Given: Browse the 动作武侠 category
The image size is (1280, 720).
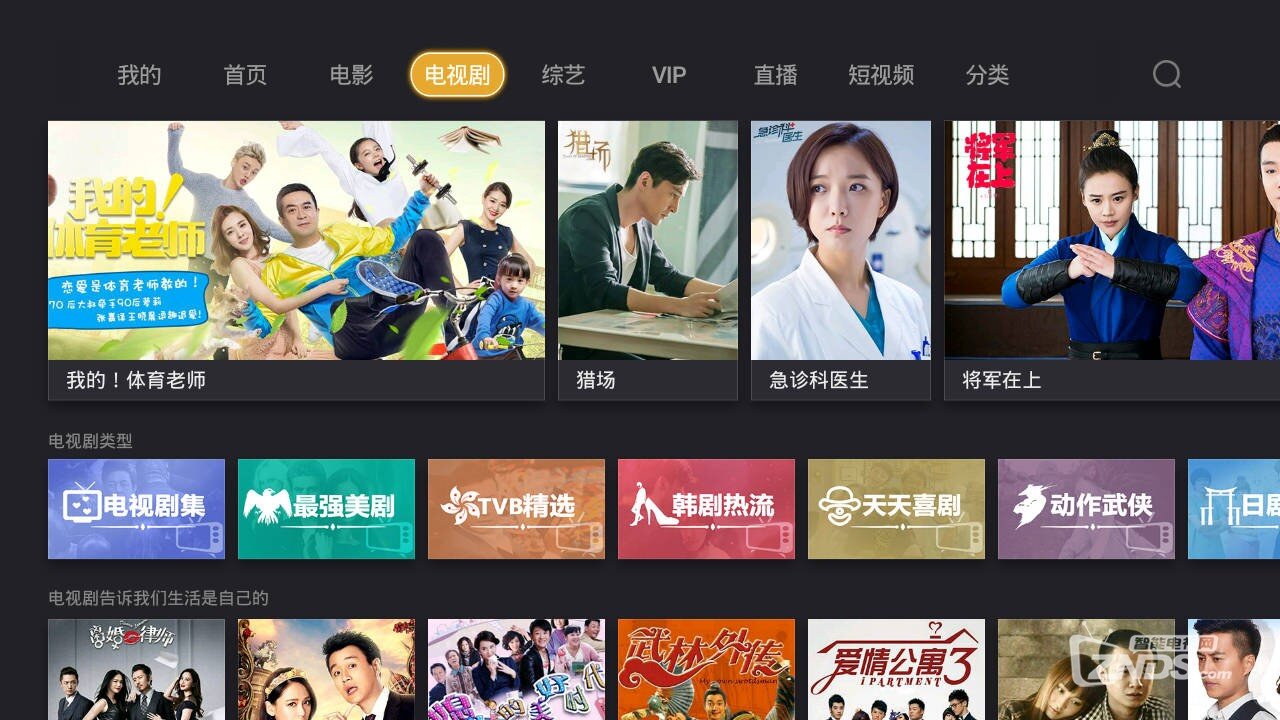Looking at the screenshot, I should click(1086, 508).
